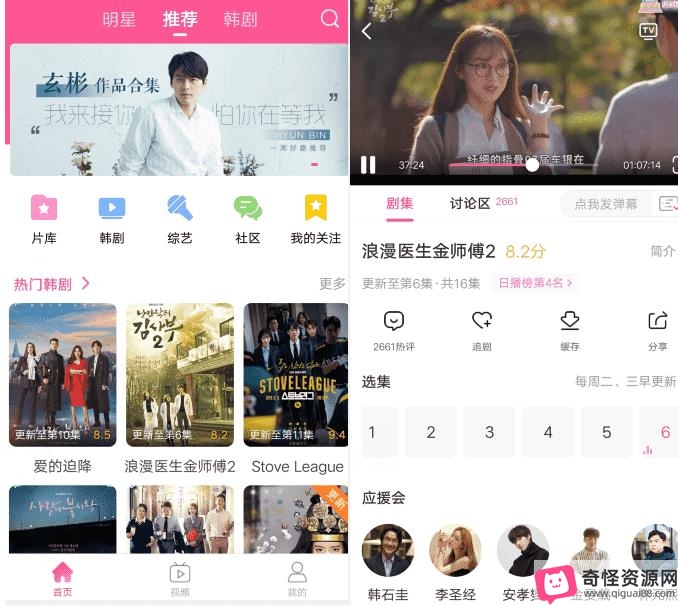Pause the playing video

click(x=368, y=164)
